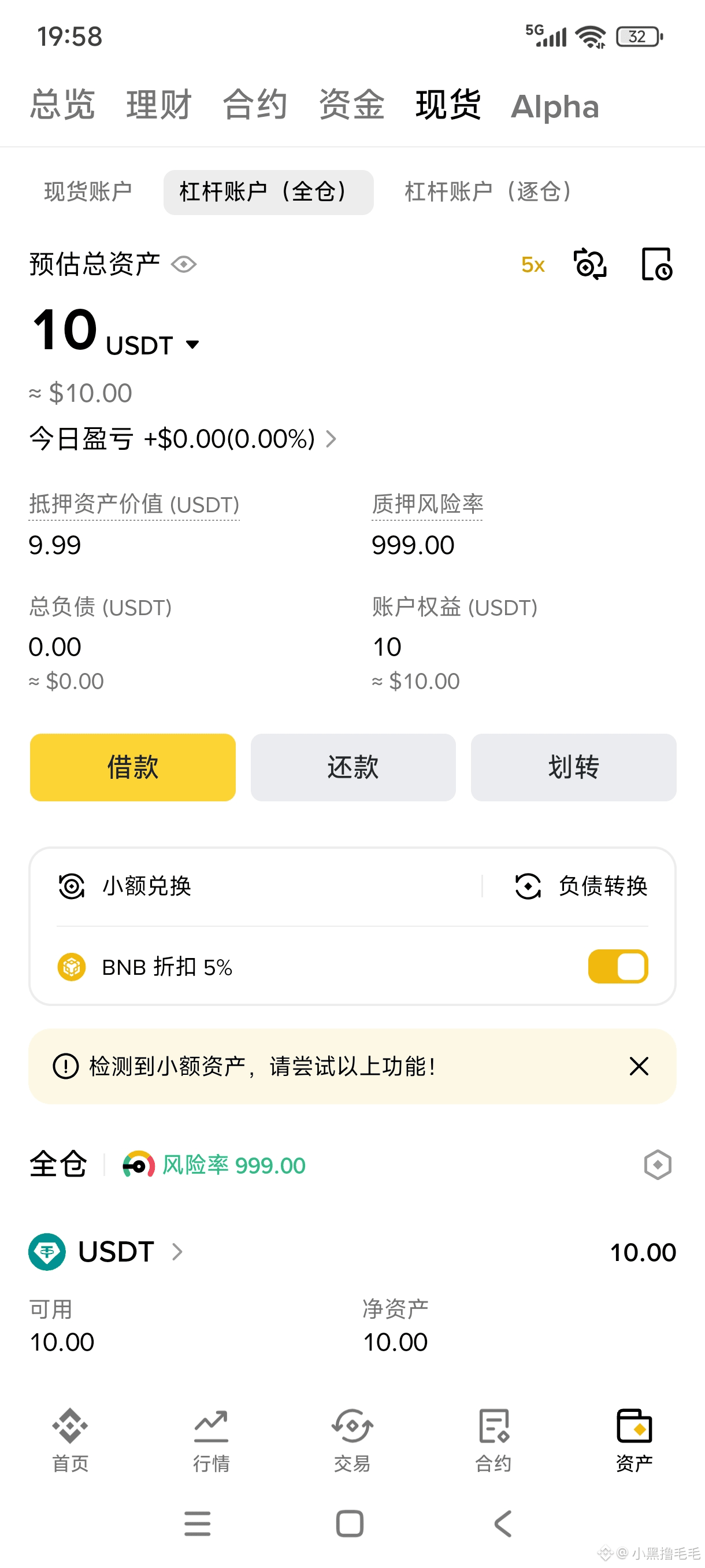Dismiss the 检测到小额资产 notice
Viewport: 705px width, 1568px height.
click(639, 1066)
